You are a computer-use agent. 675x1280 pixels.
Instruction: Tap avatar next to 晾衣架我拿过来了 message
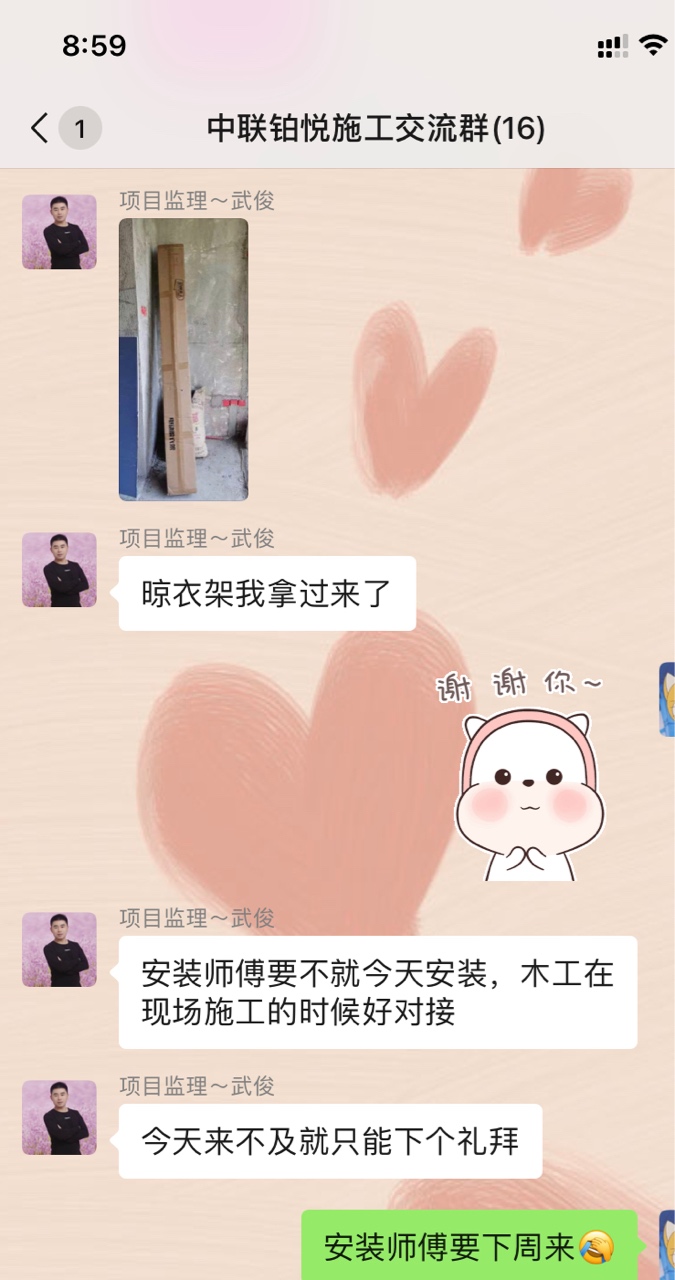pos(59,569)
